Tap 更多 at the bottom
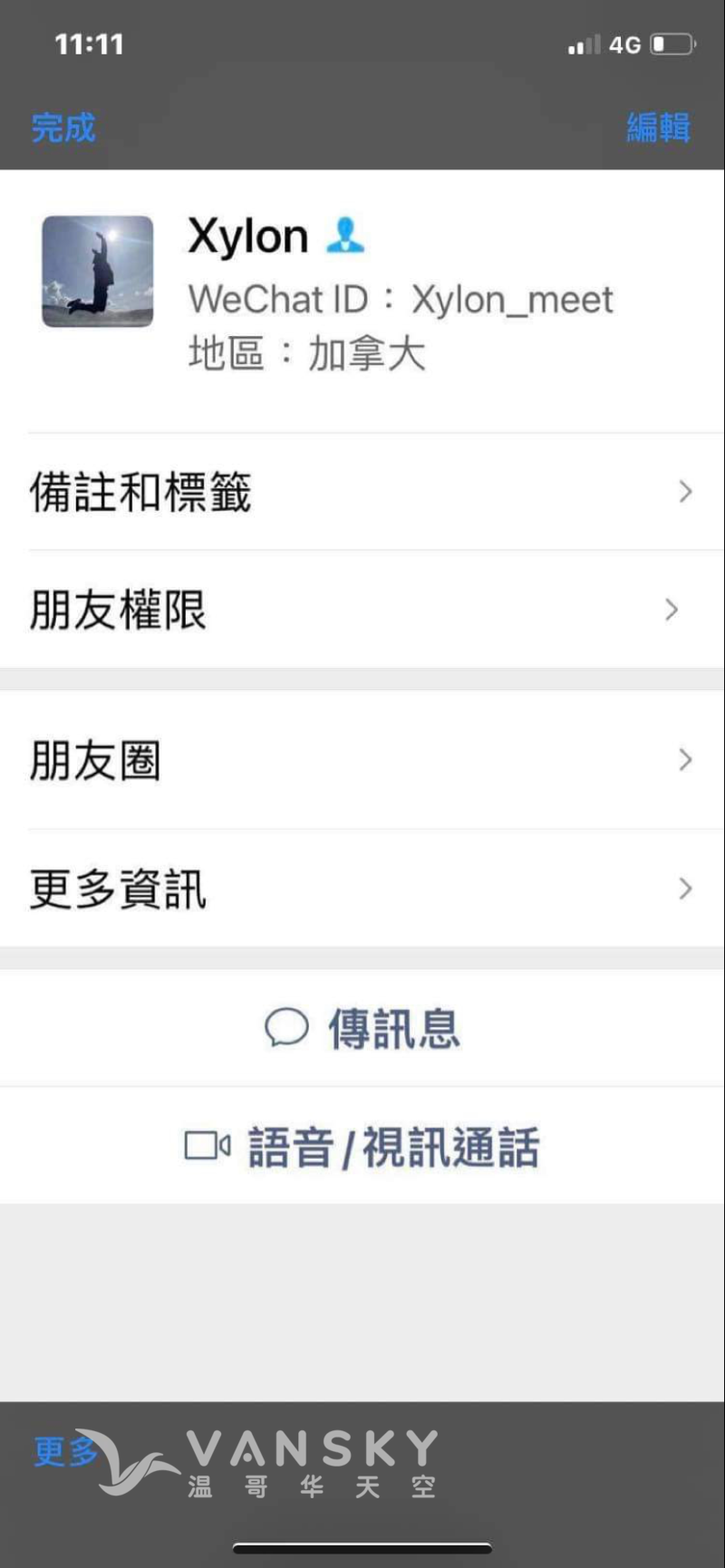This screenshot has height=1568, width=725. point(63,1451)
